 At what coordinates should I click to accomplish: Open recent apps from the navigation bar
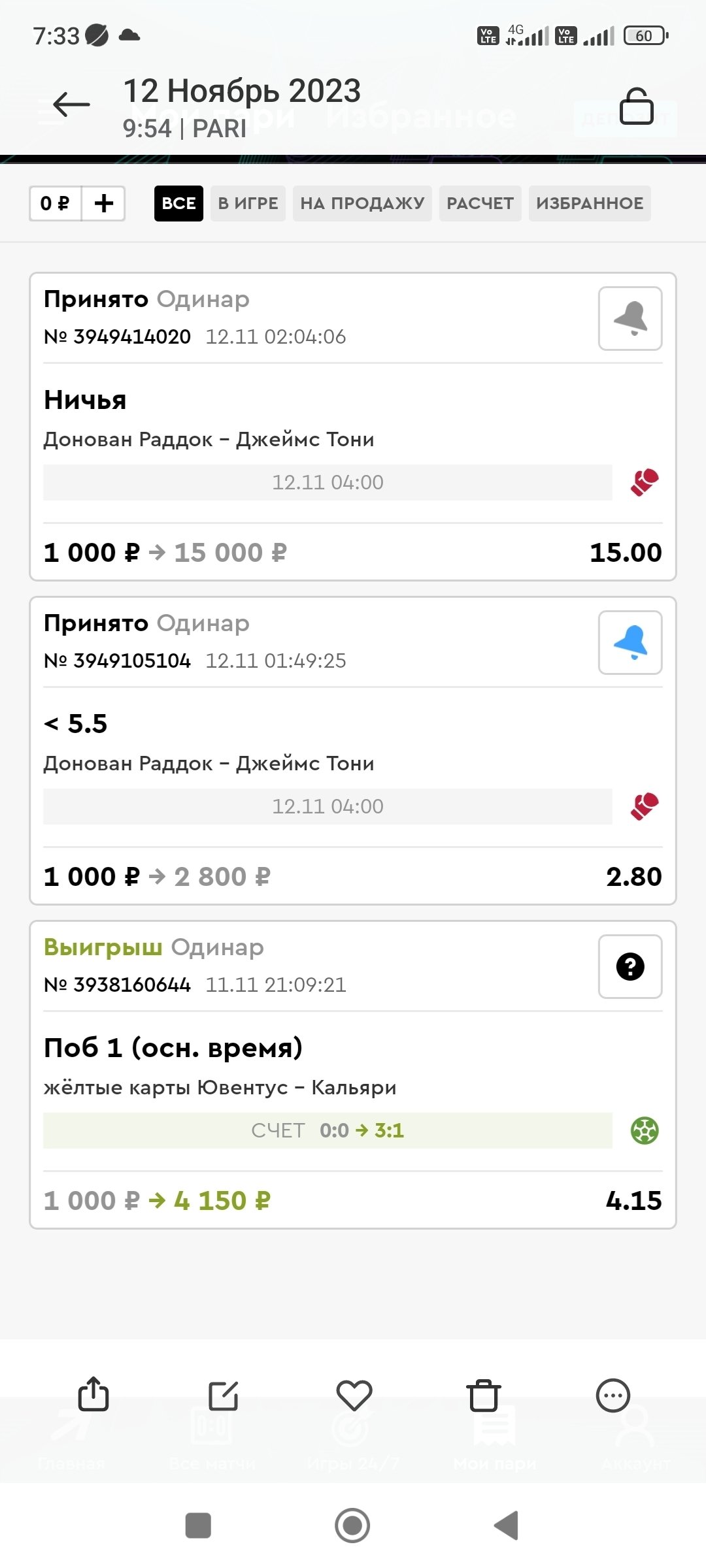click(198, 1526)
